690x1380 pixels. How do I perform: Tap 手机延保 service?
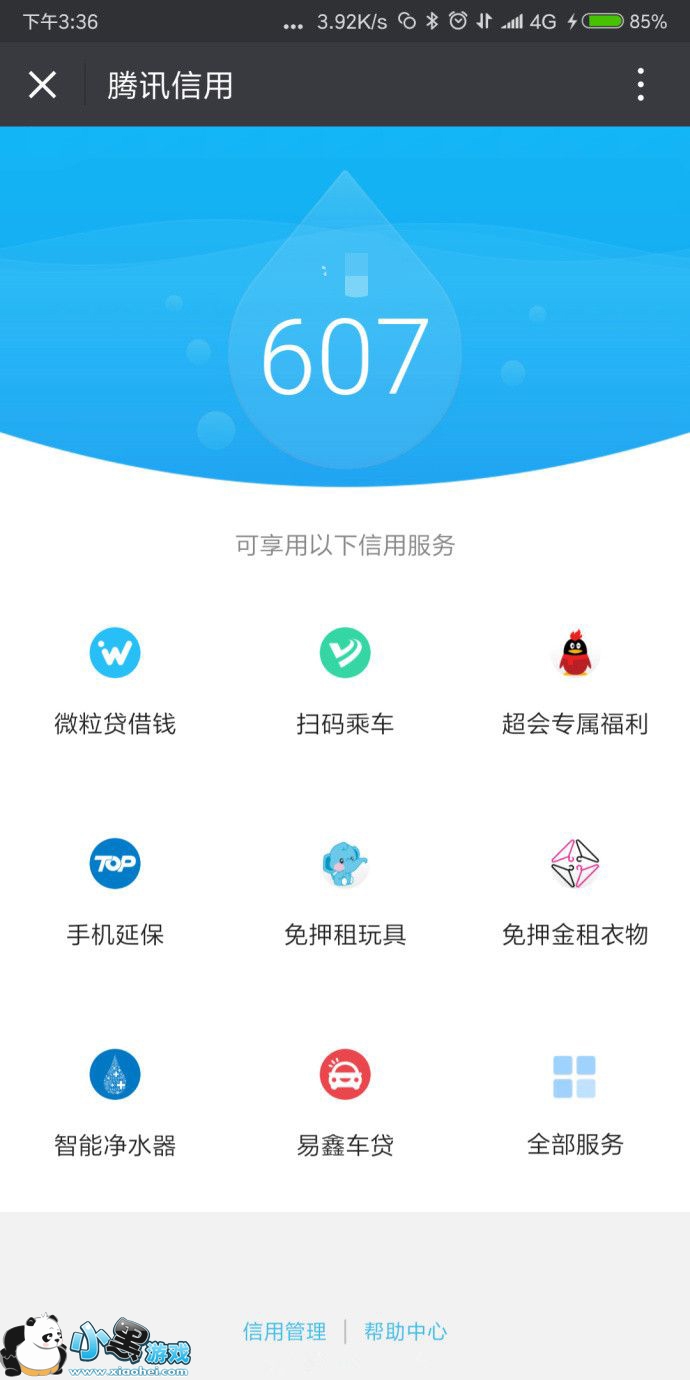click(x=115, y=891)
